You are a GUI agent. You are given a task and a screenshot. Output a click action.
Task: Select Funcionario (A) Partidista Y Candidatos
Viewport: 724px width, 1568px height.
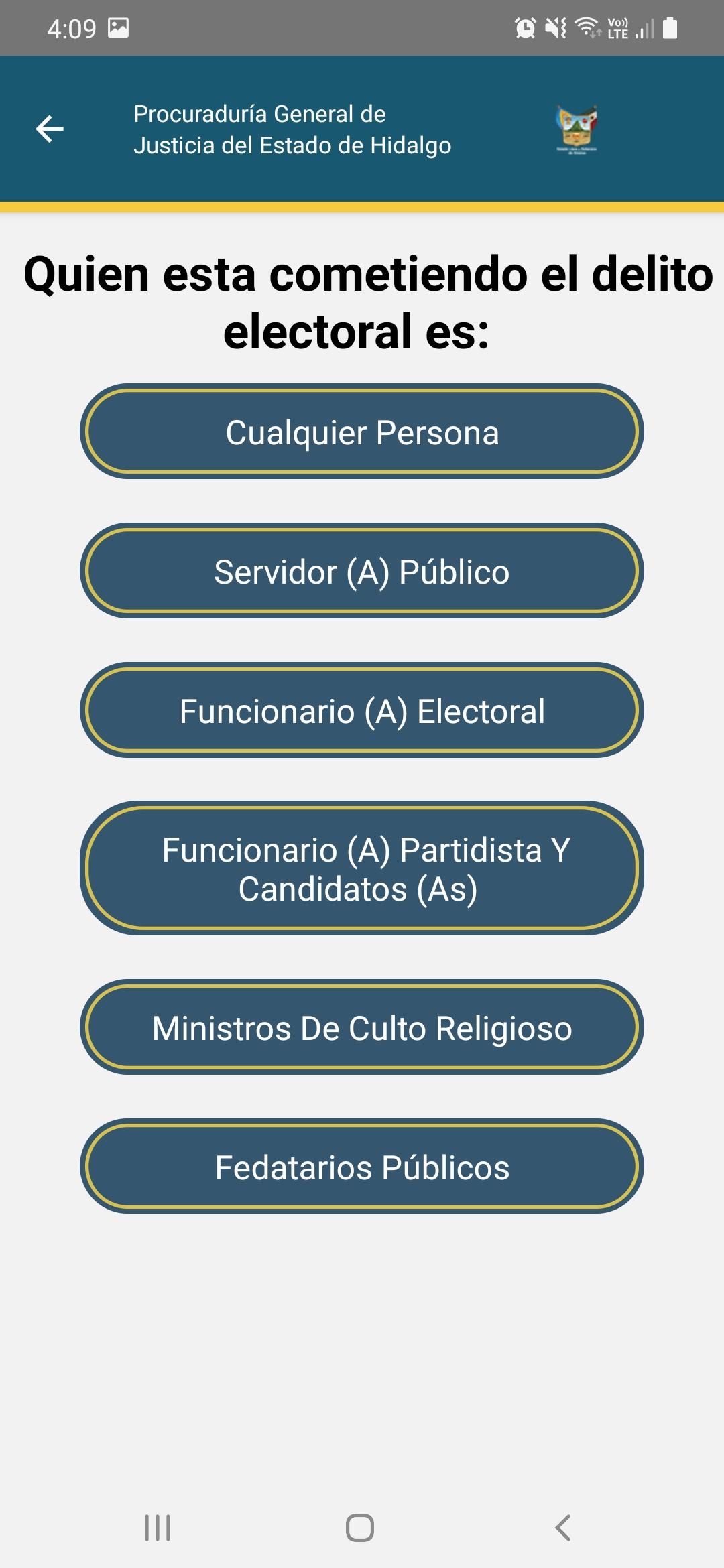click(x=362, y=868)
